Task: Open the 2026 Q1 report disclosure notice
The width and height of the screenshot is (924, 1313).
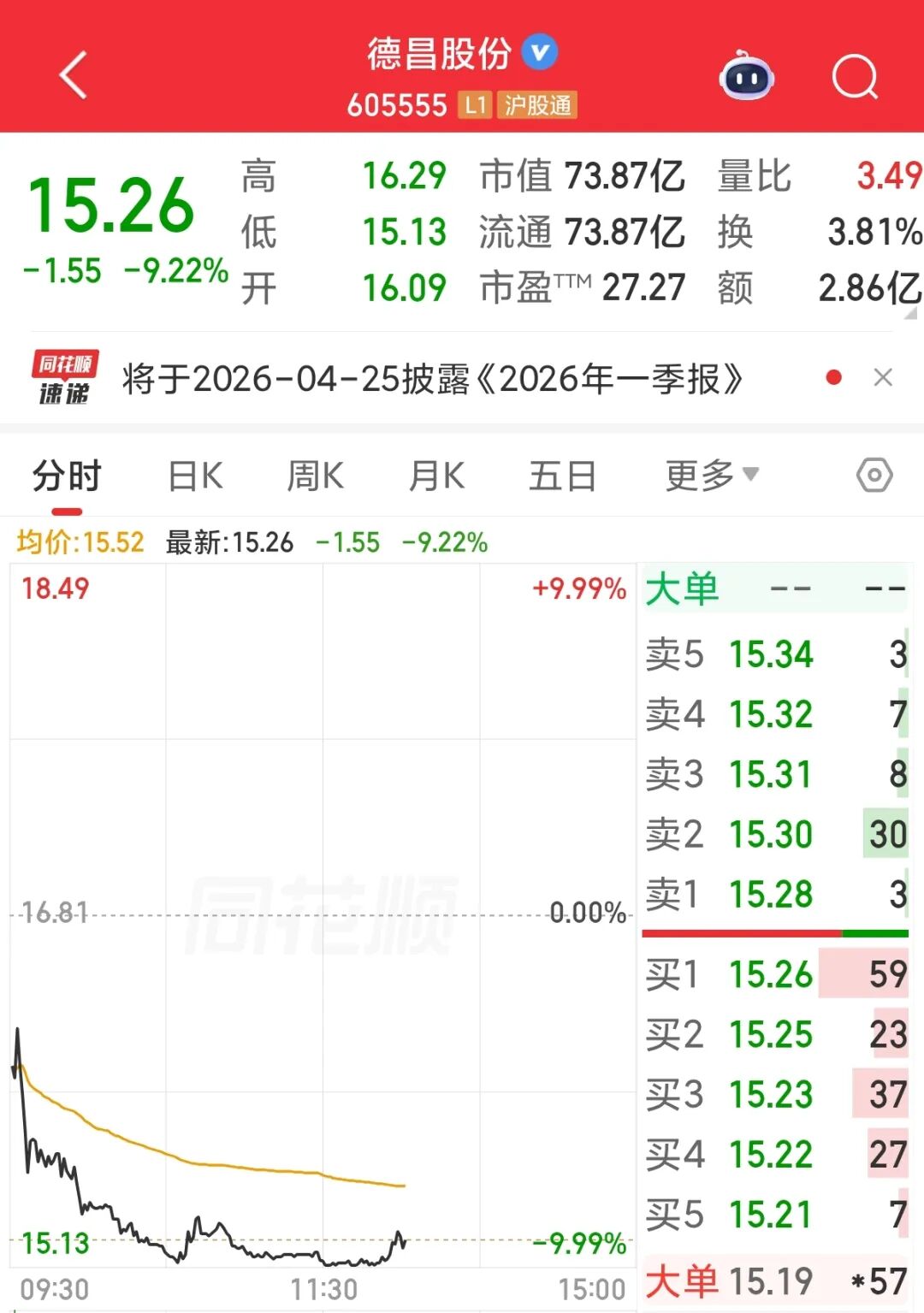Action: pyautogui.click(x=432, y=379)
